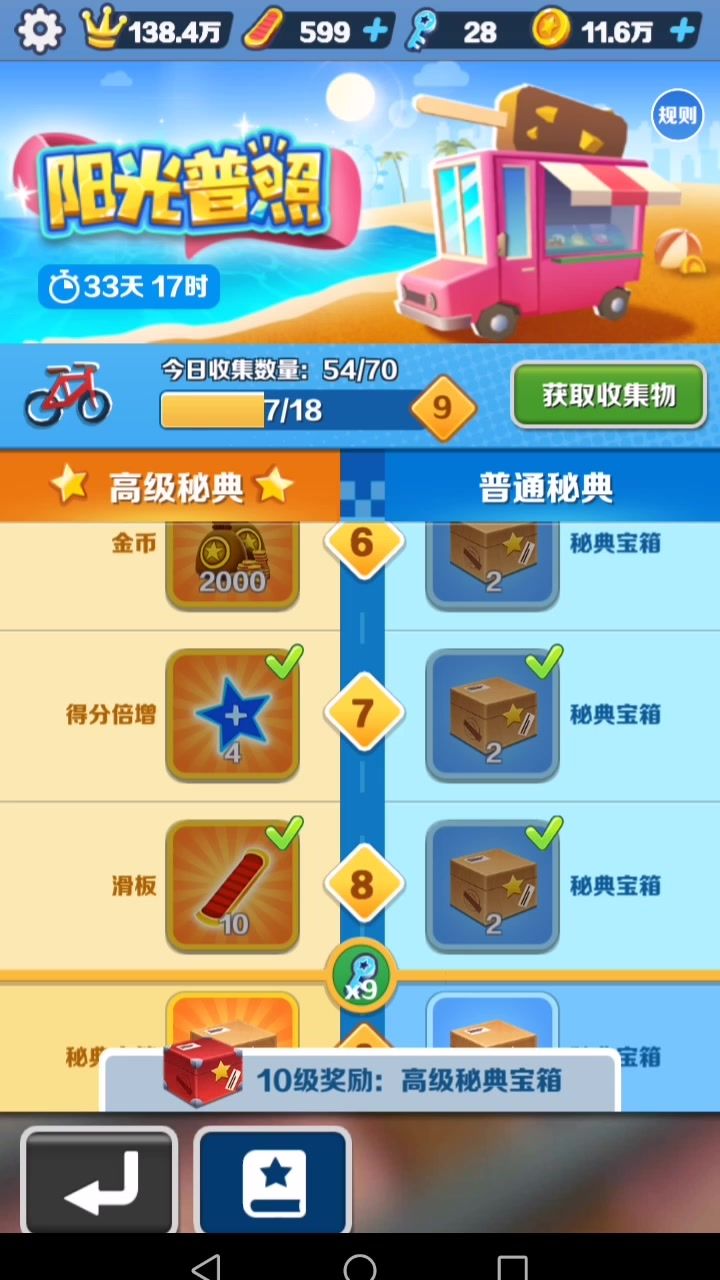Select the 高级秘典 premium pass tab
Image resolution: width=720 pixels, height=1280 pixels.
point(171,487)
